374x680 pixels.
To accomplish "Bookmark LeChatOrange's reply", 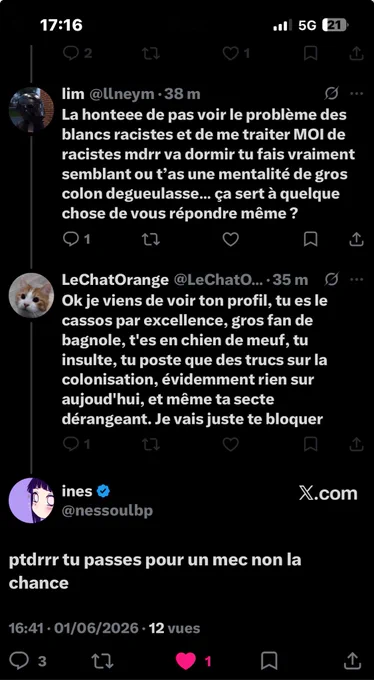I will [x=310, y=444].
